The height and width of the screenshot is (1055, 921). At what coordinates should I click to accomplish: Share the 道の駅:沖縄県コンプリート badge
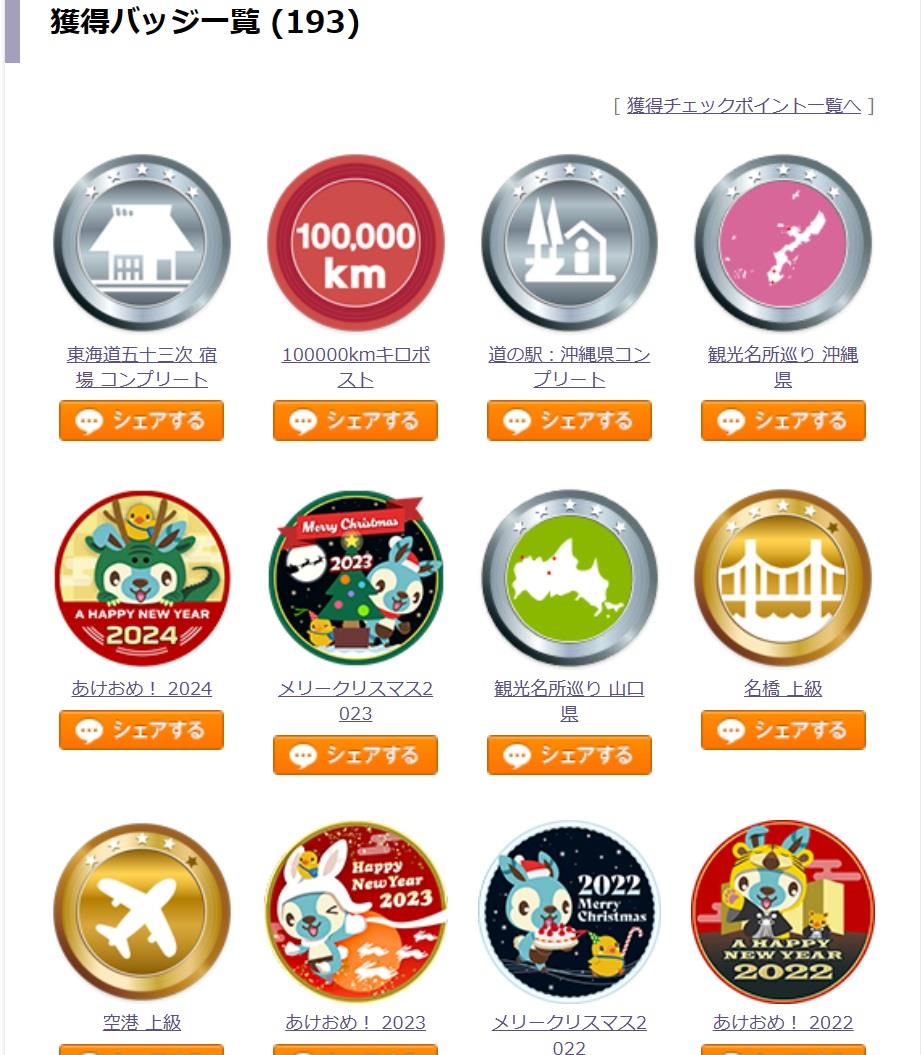pos(569,421)
